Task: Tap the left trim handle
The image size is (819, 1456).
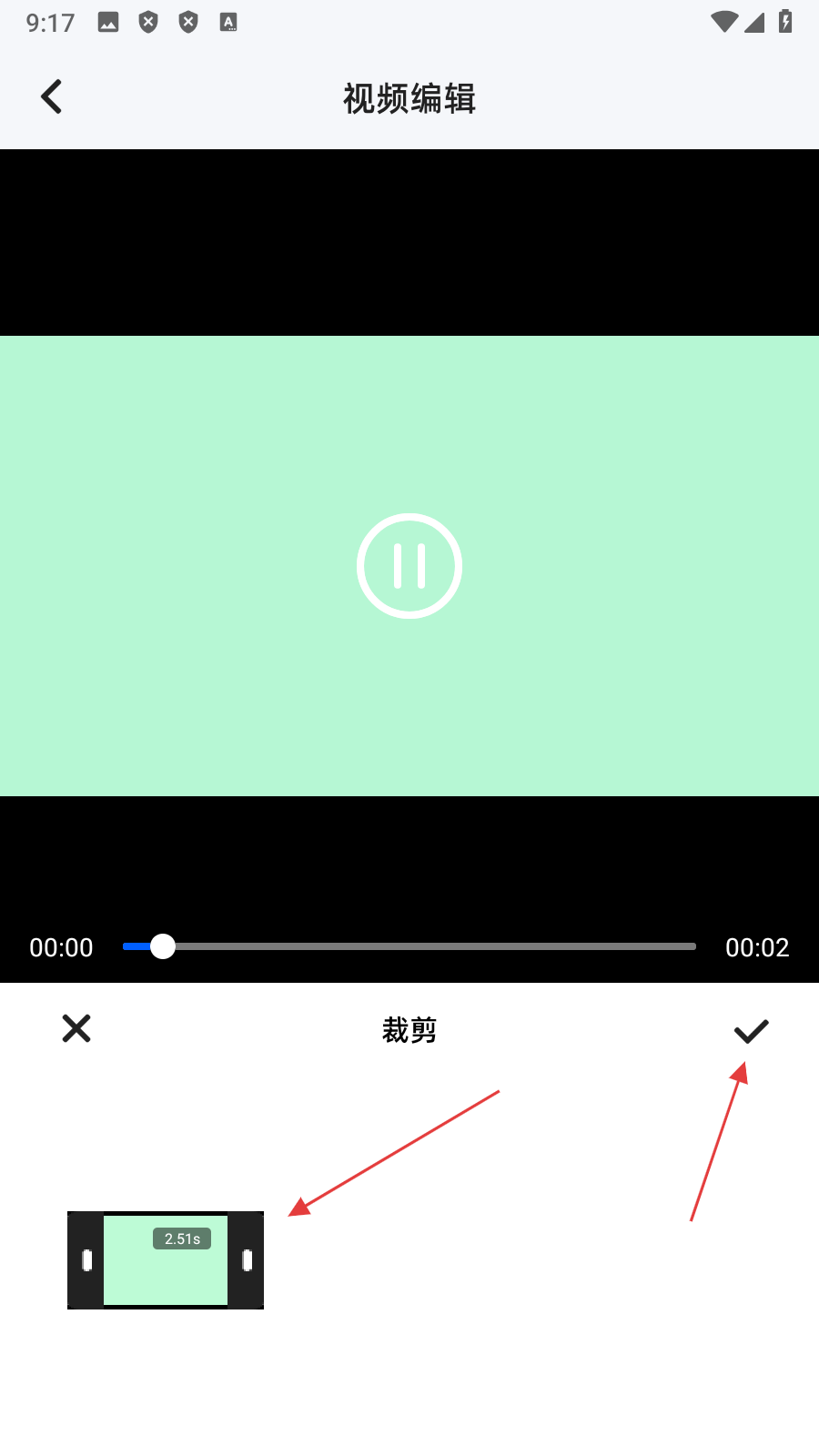Action: pyautogui.click(x=87, y=1260)
